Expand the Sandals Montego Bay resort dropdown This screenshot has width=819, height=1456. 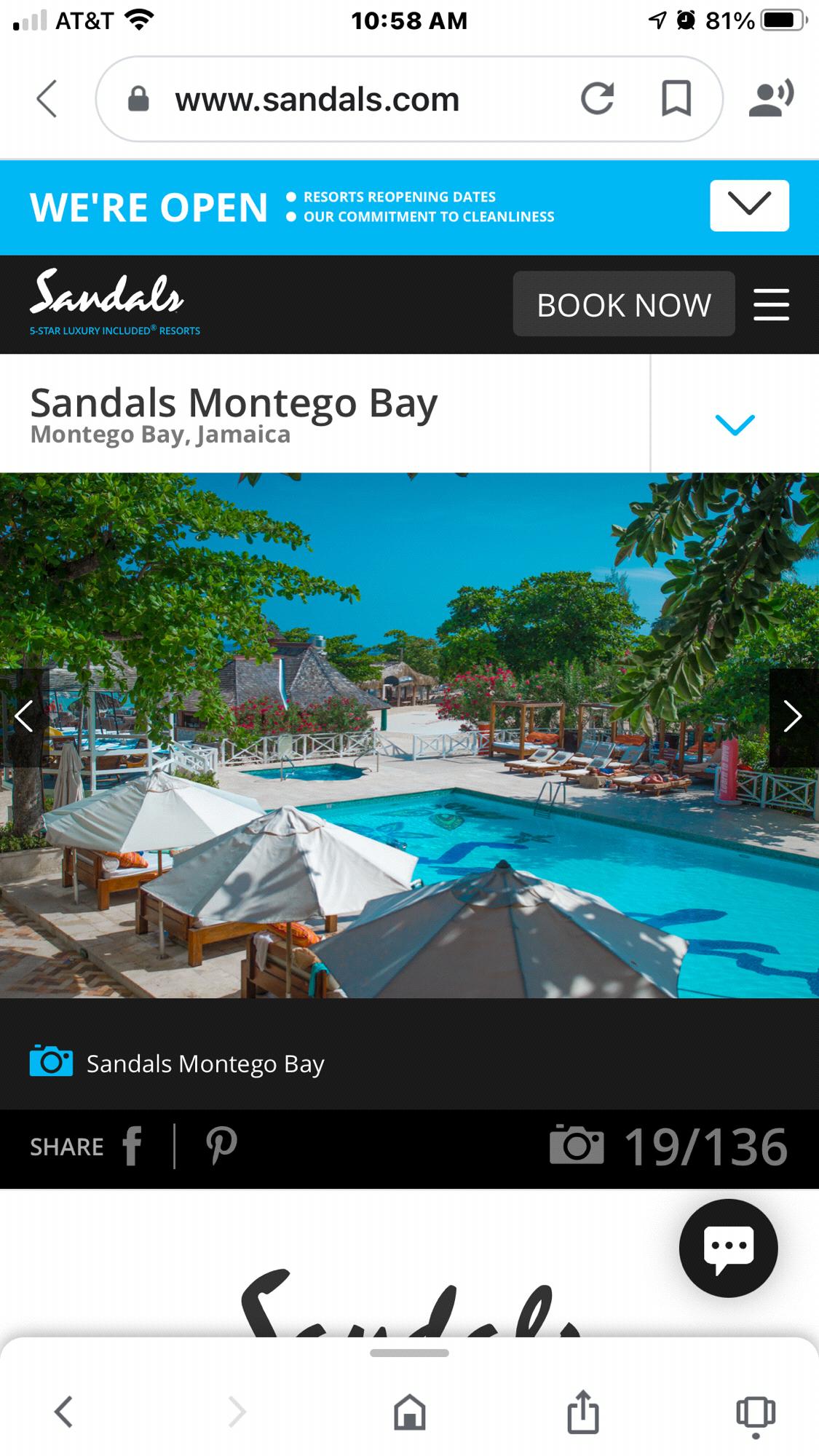point(735,424)
